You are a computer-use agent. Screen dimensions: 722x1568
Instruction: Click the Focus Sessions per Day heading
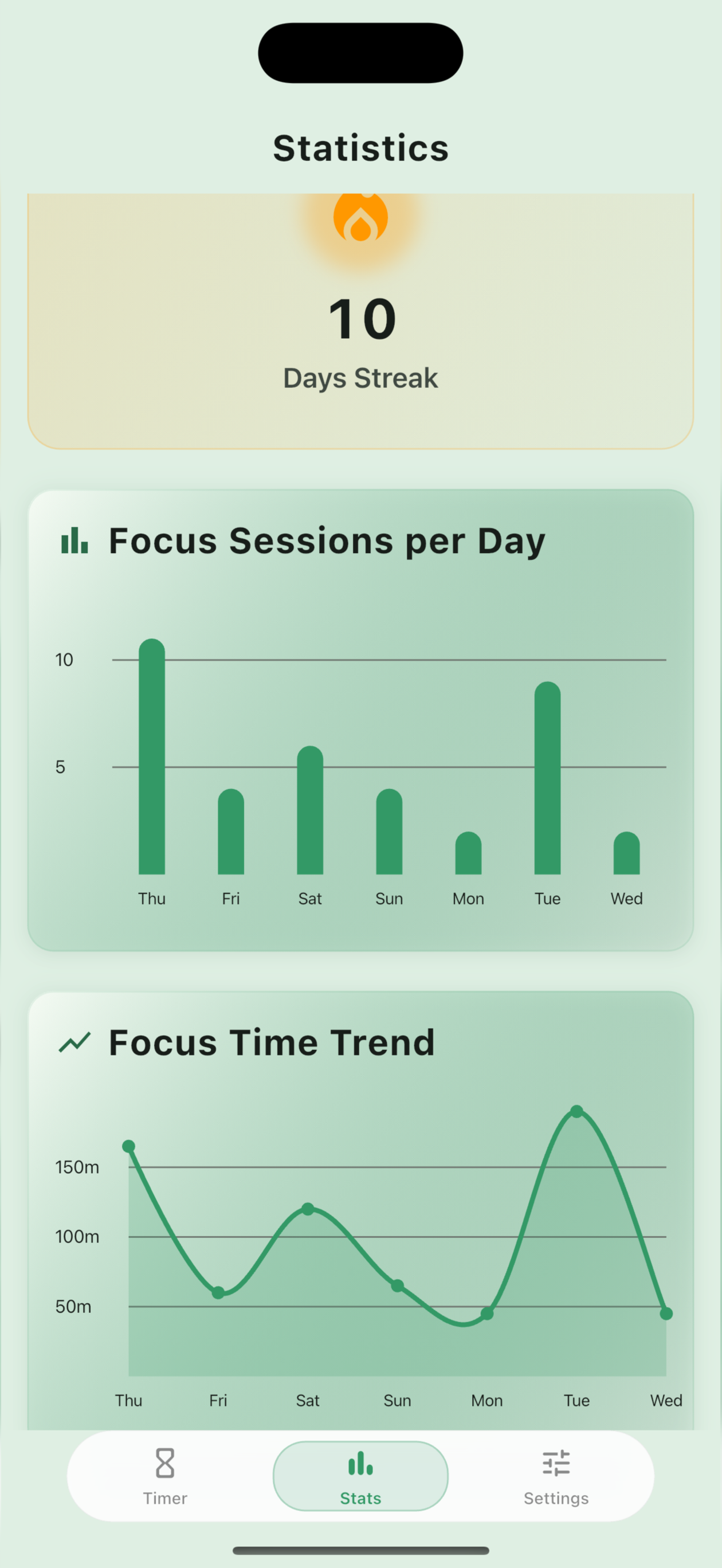[x=327, y=540]
